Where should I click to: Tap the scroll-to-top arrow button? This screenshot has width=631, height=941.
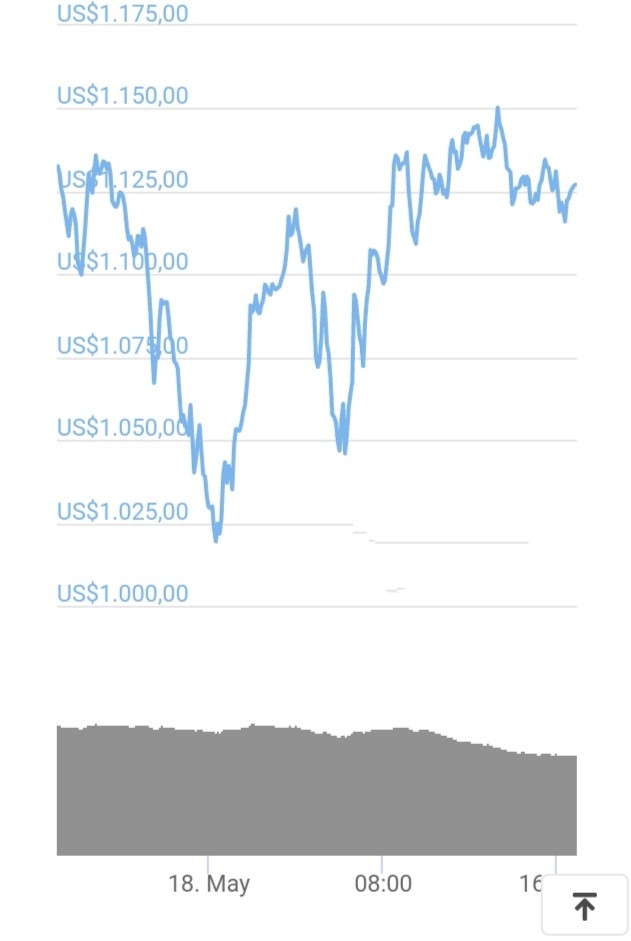[585, 906]
